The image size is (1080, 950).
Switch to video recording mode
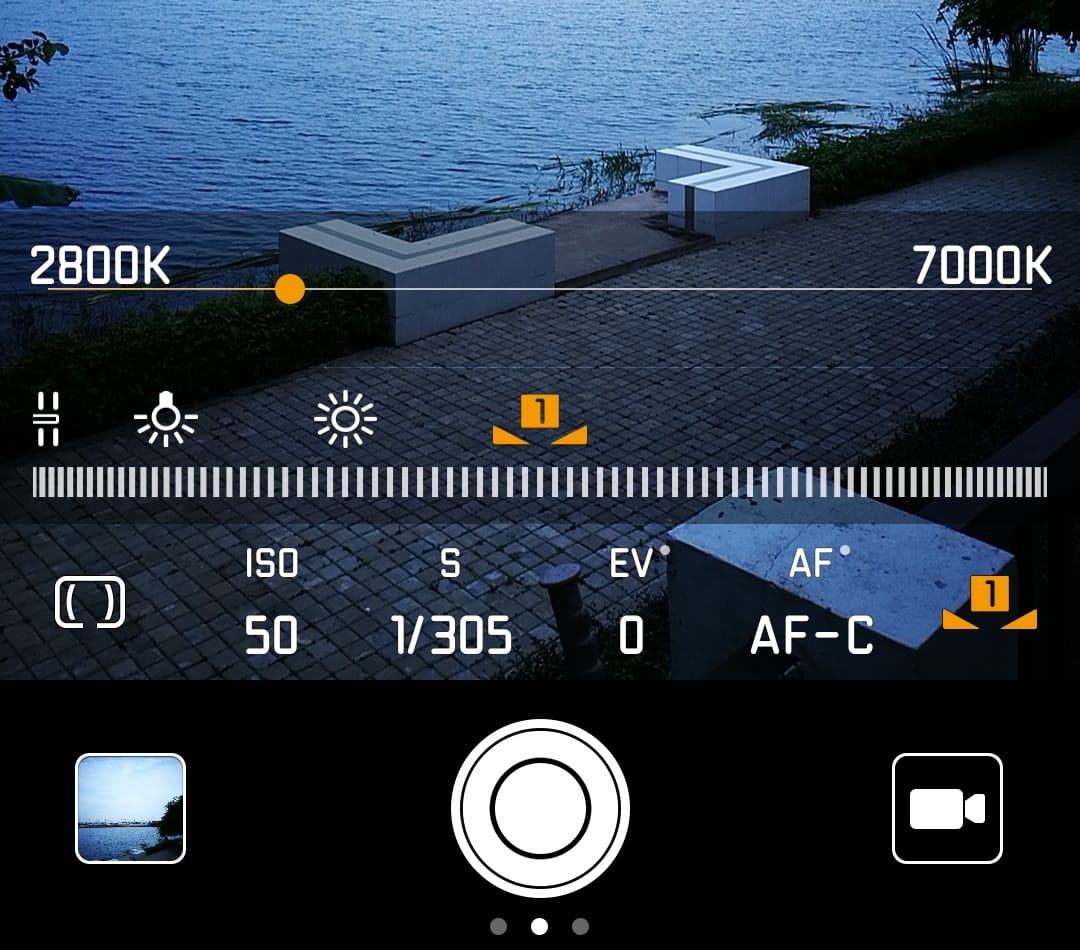coord(946,808)
